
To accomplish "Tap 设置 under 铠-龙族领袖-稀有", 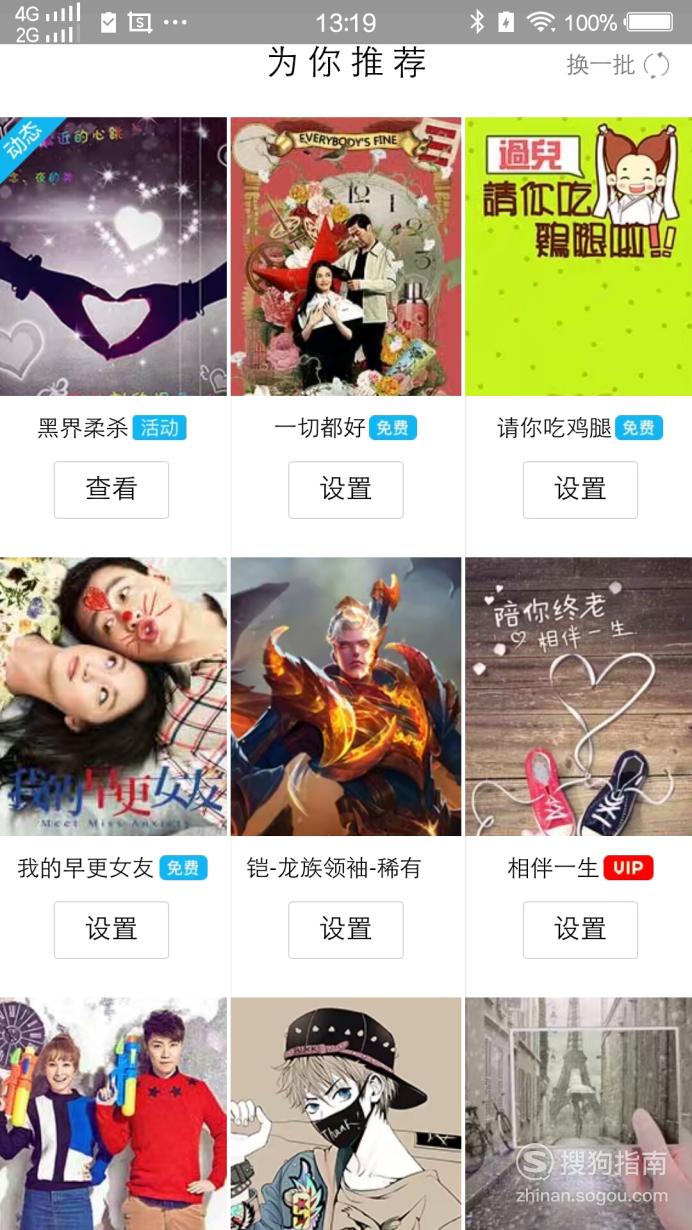I will 346,929.
